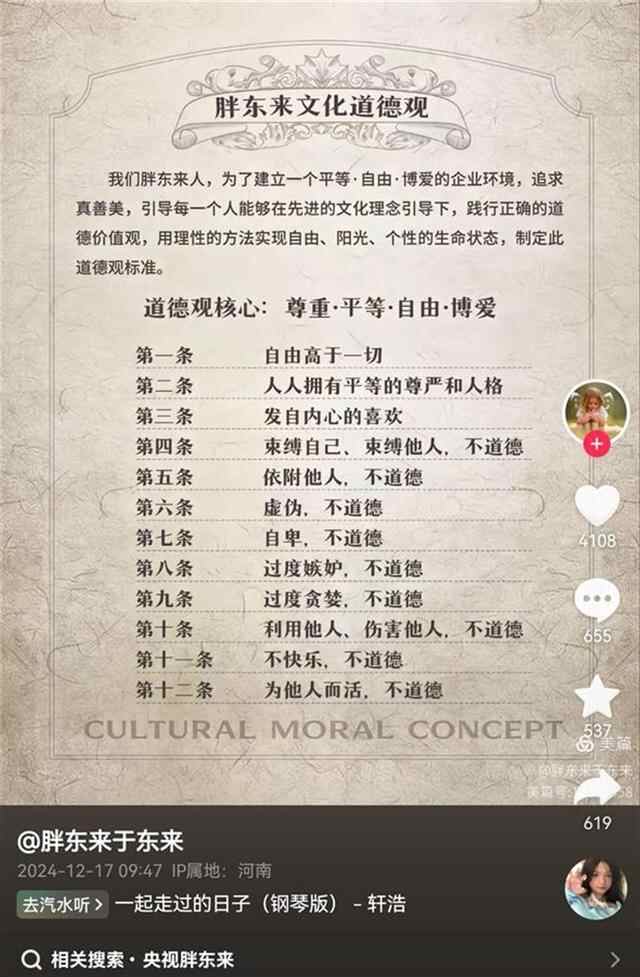Follow the author with the plus button
Image resolution: width=640 pixels, height=977 pixels.
(597, 444)
